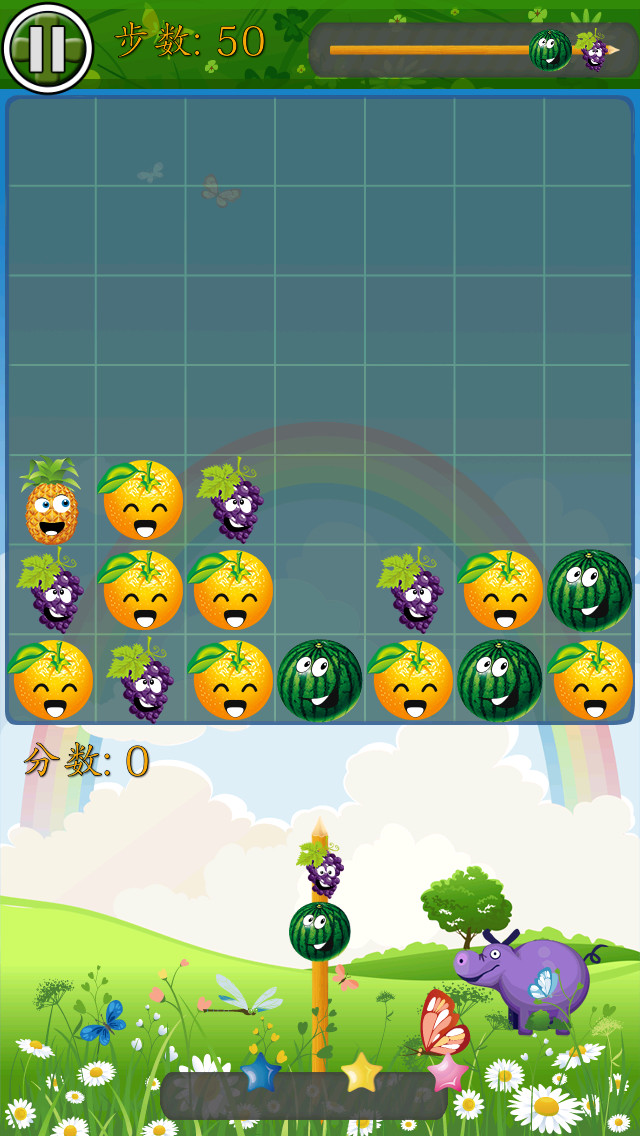
Task: Tap the pineapple fruit on the board
Action: (x=51, y=500)
